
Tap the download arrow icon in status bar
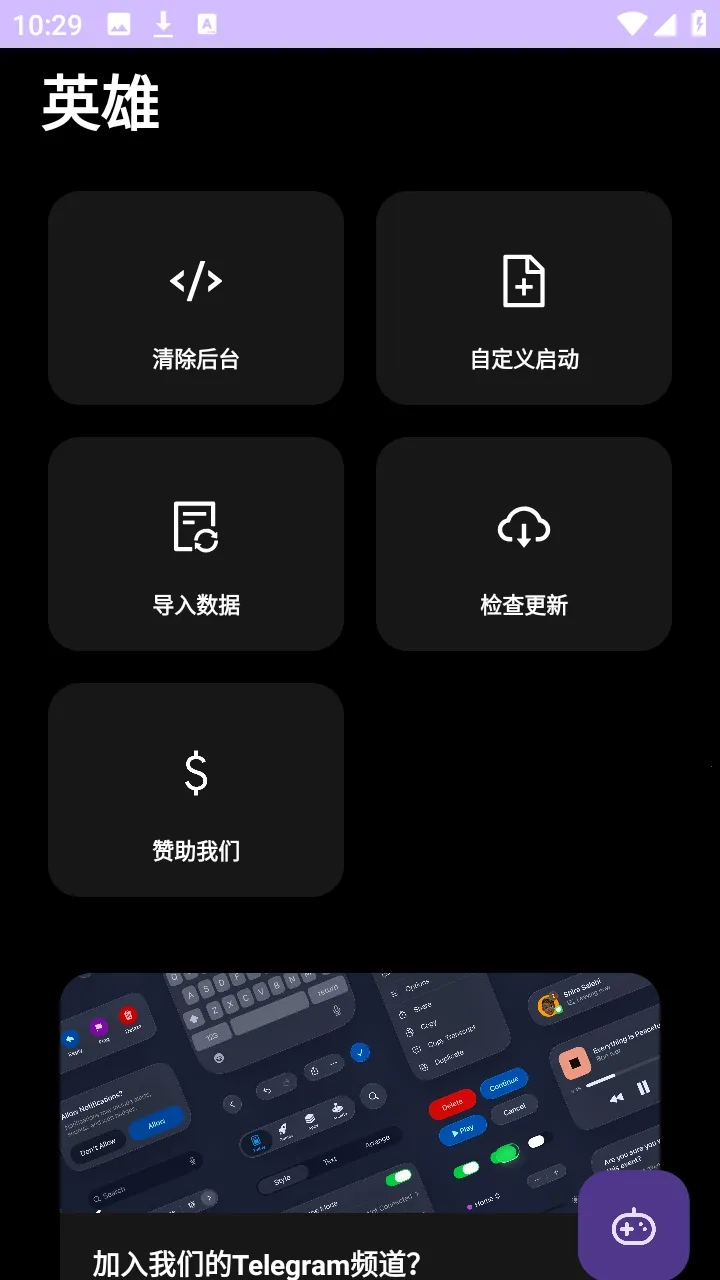tap(163, 25)
